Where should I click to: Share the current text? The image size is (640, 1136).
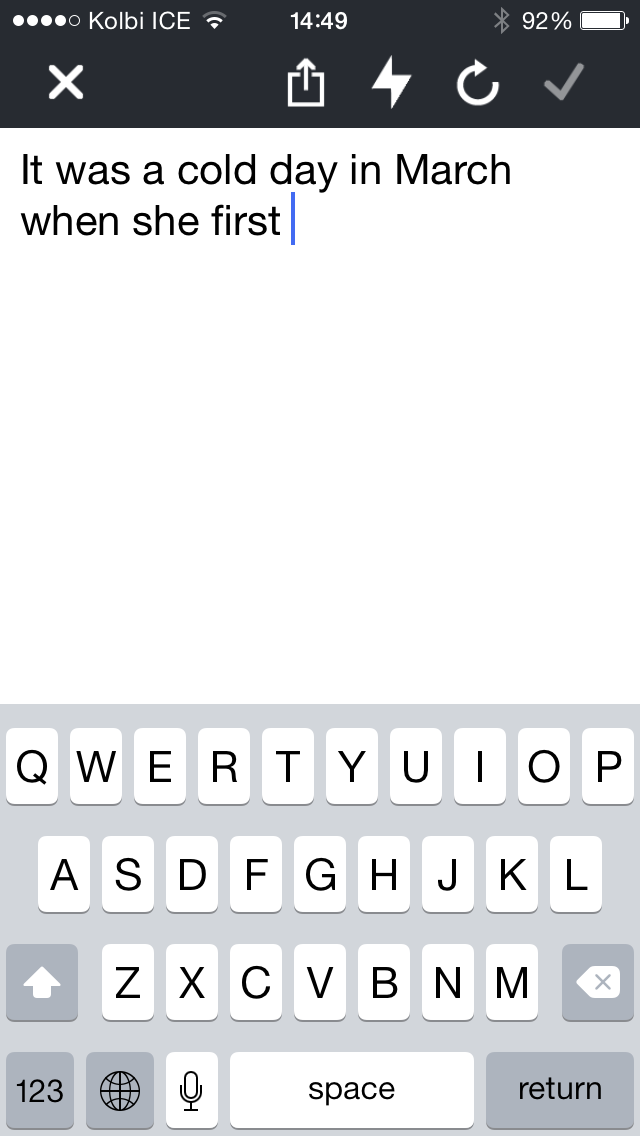tap(306, 84)
